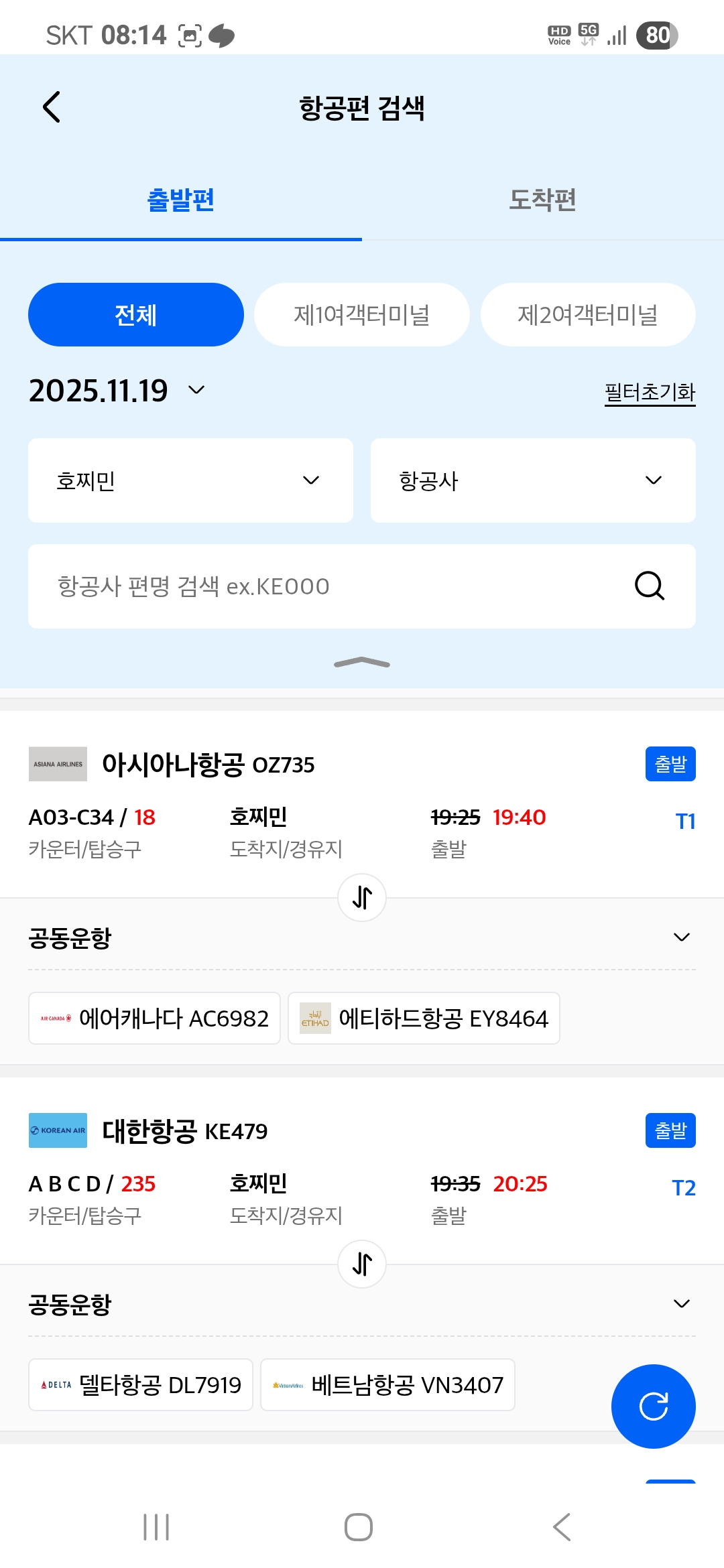Collapse the filter panel handle
The image size is (724, 1568).
click(x=362, y=663)
